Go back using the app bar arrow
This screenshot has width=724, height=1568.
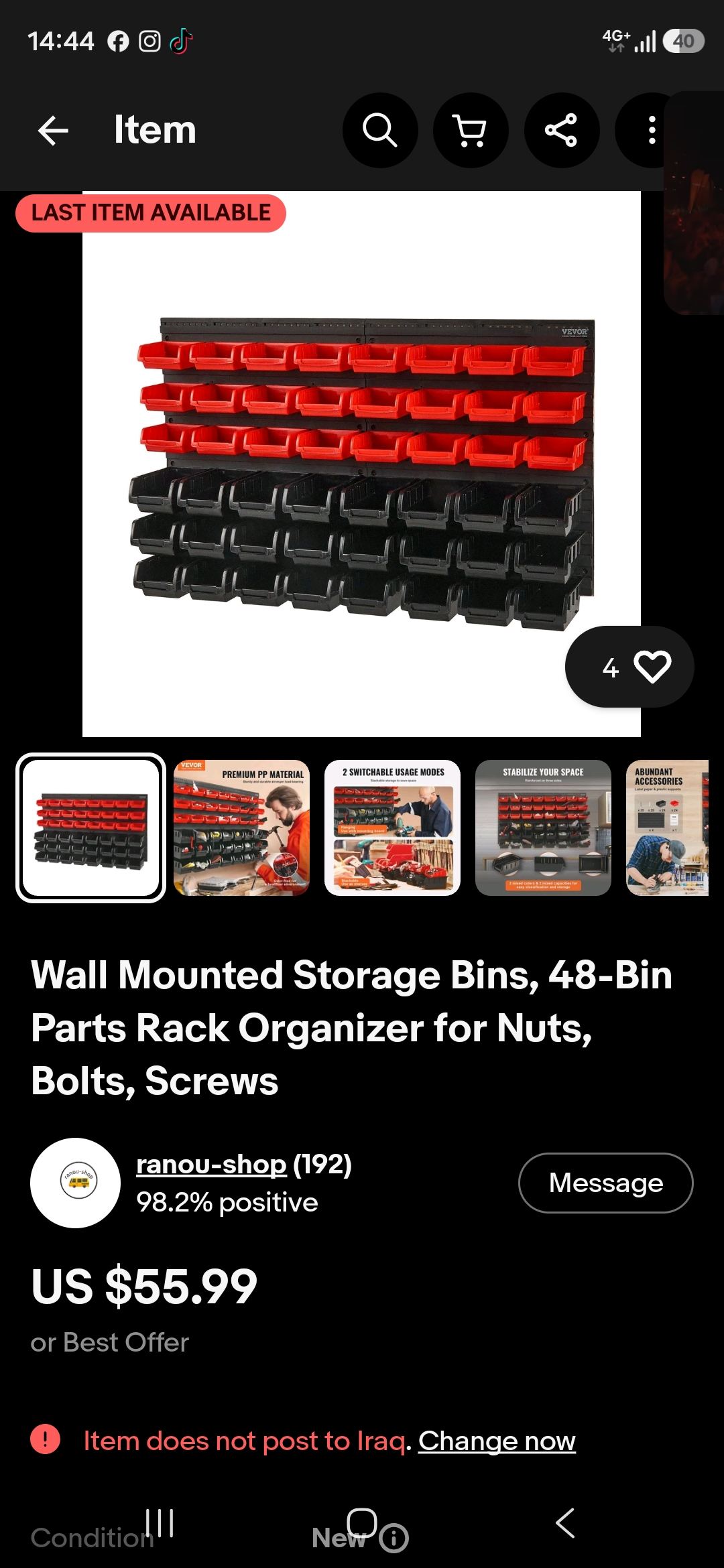54,130
